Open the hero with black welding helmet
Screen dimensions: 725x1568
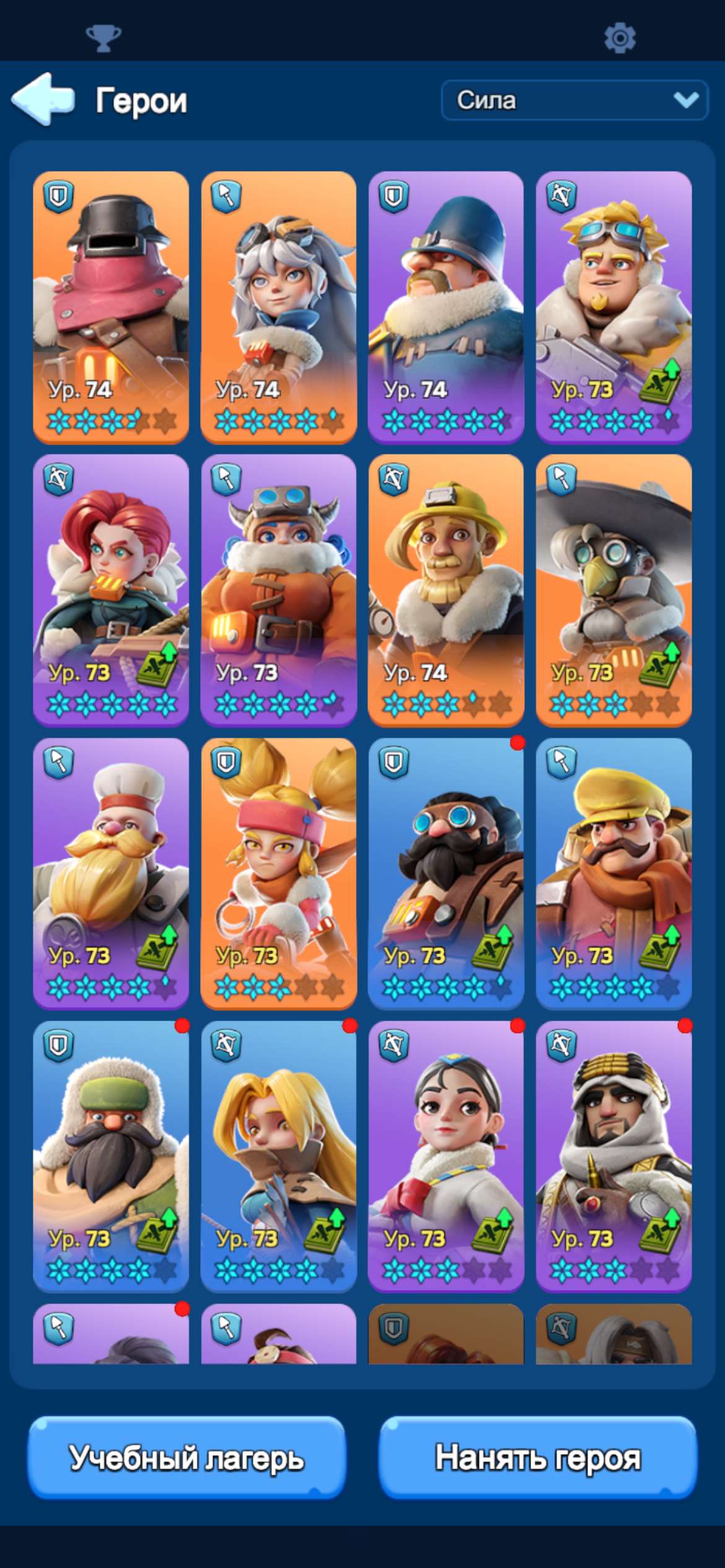click(x=111, y=307)
